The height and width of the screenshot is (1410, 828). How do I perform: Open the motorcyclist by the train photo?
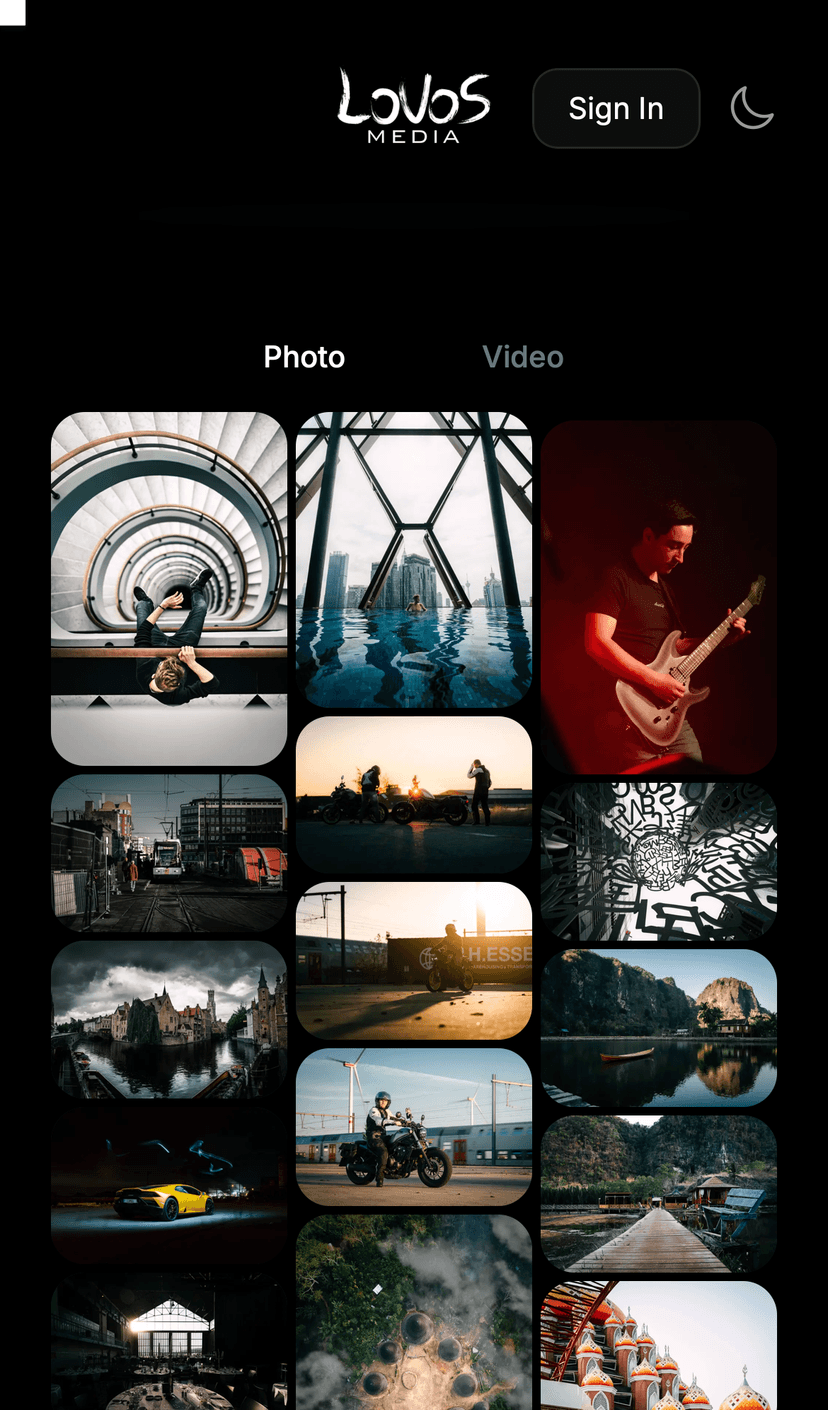click(413, 960)
